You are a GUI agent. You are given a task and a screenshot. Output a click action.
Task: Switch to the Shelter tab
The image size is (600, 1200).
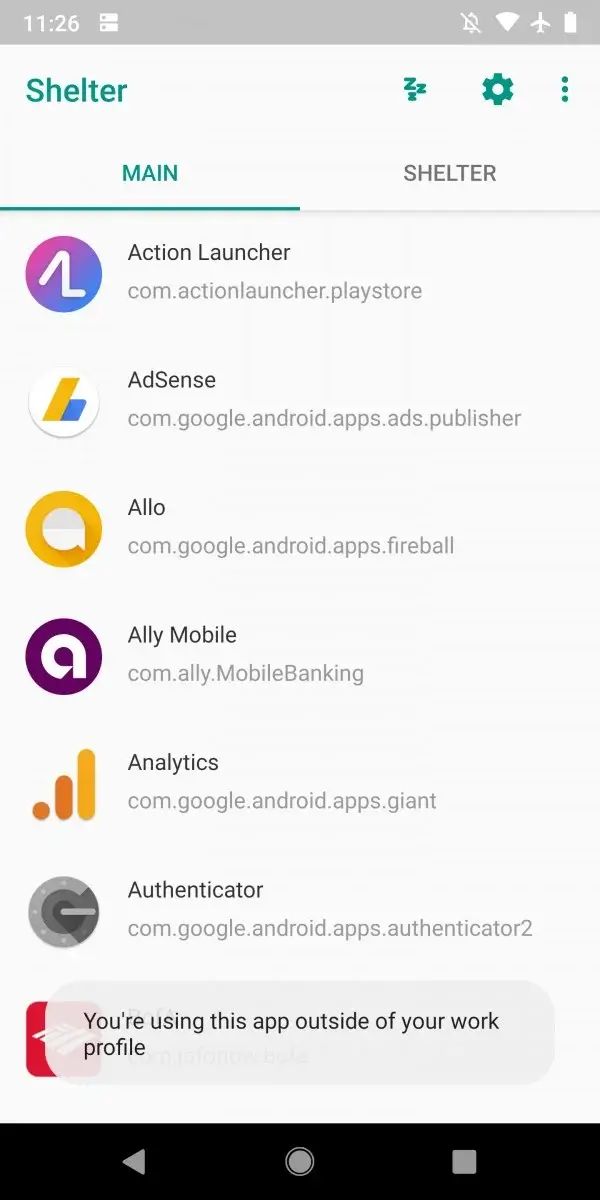[x=449, y=173]
